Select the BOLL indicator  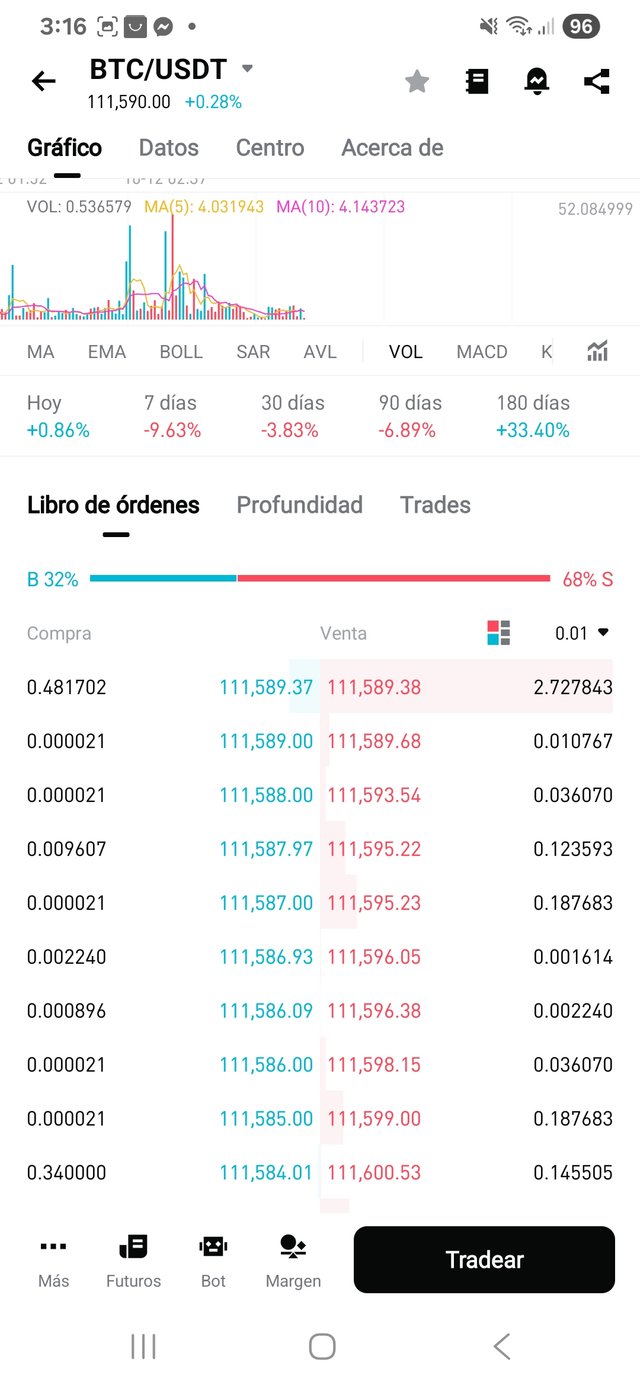(181, 352)
